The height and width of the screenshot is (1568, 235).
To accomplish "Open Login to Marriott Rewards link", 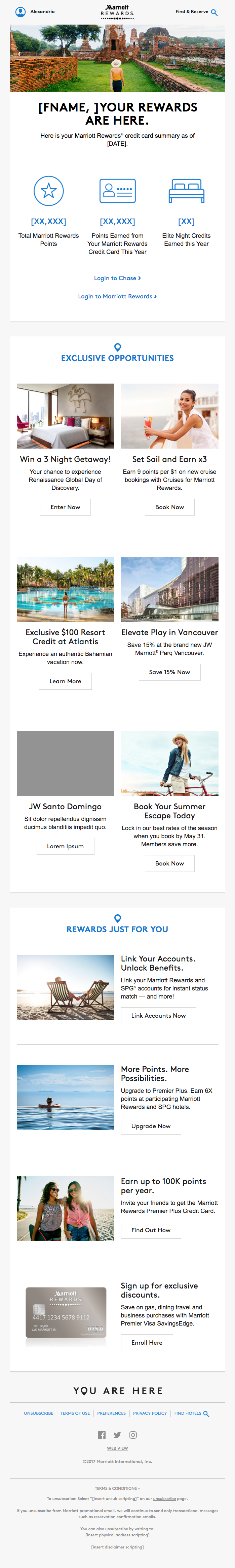I will [117, 296].
